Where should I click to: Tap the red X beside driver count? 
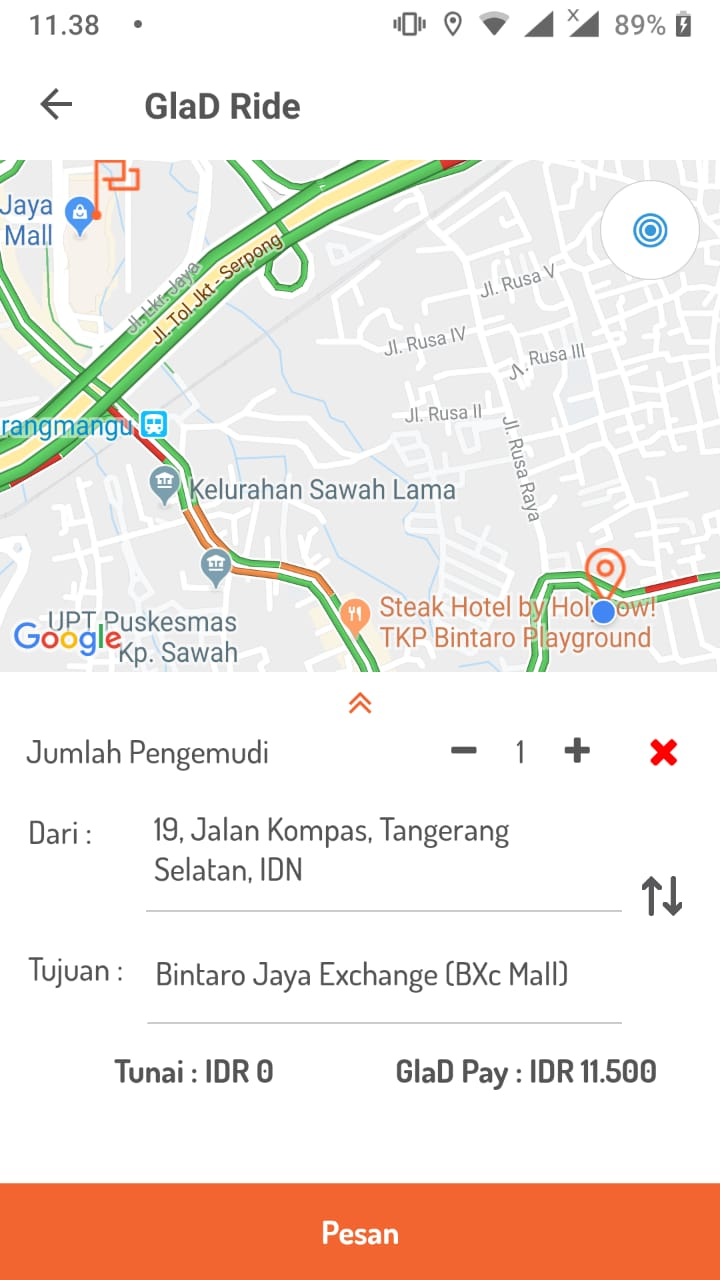click(x=663, y=752)
